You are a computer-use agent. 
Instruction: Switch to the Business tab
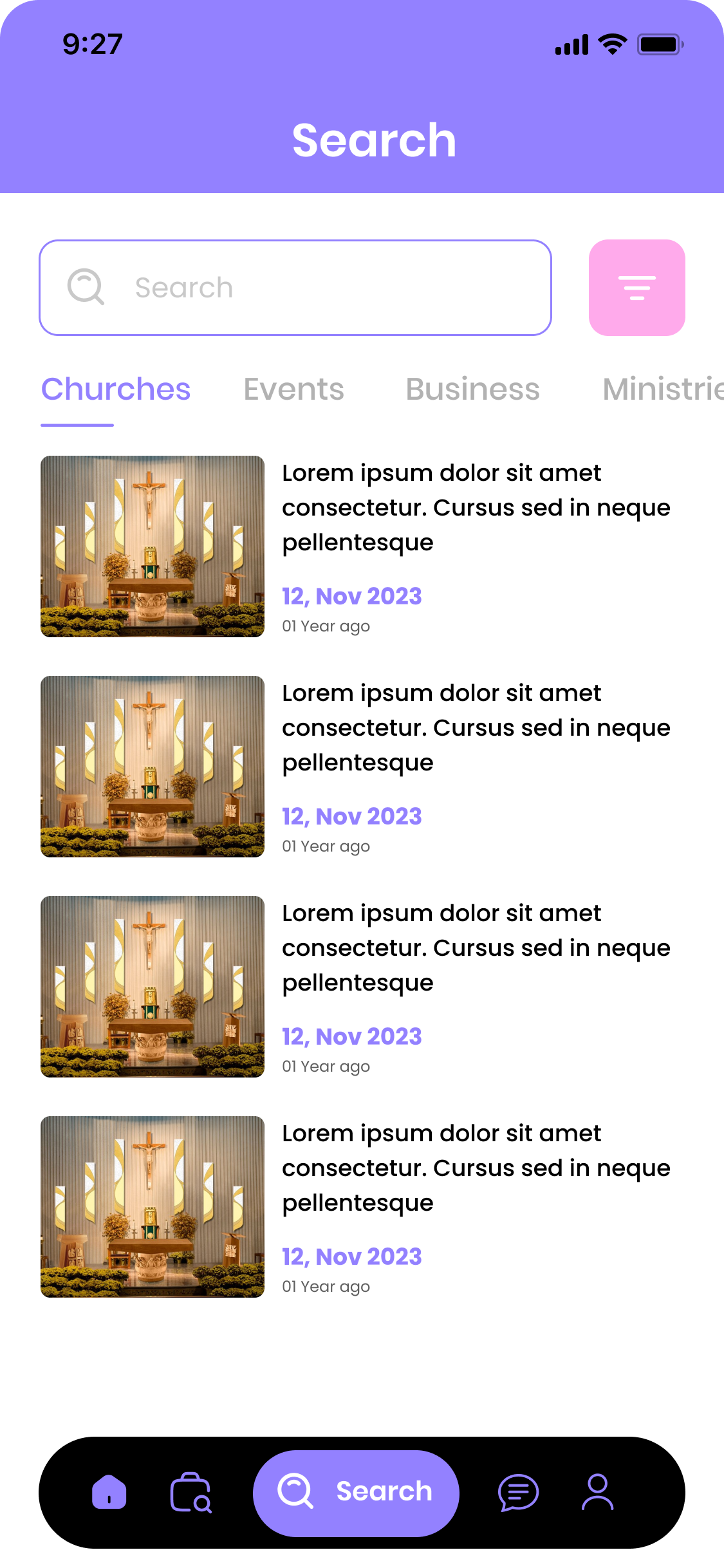coord(472,389)
